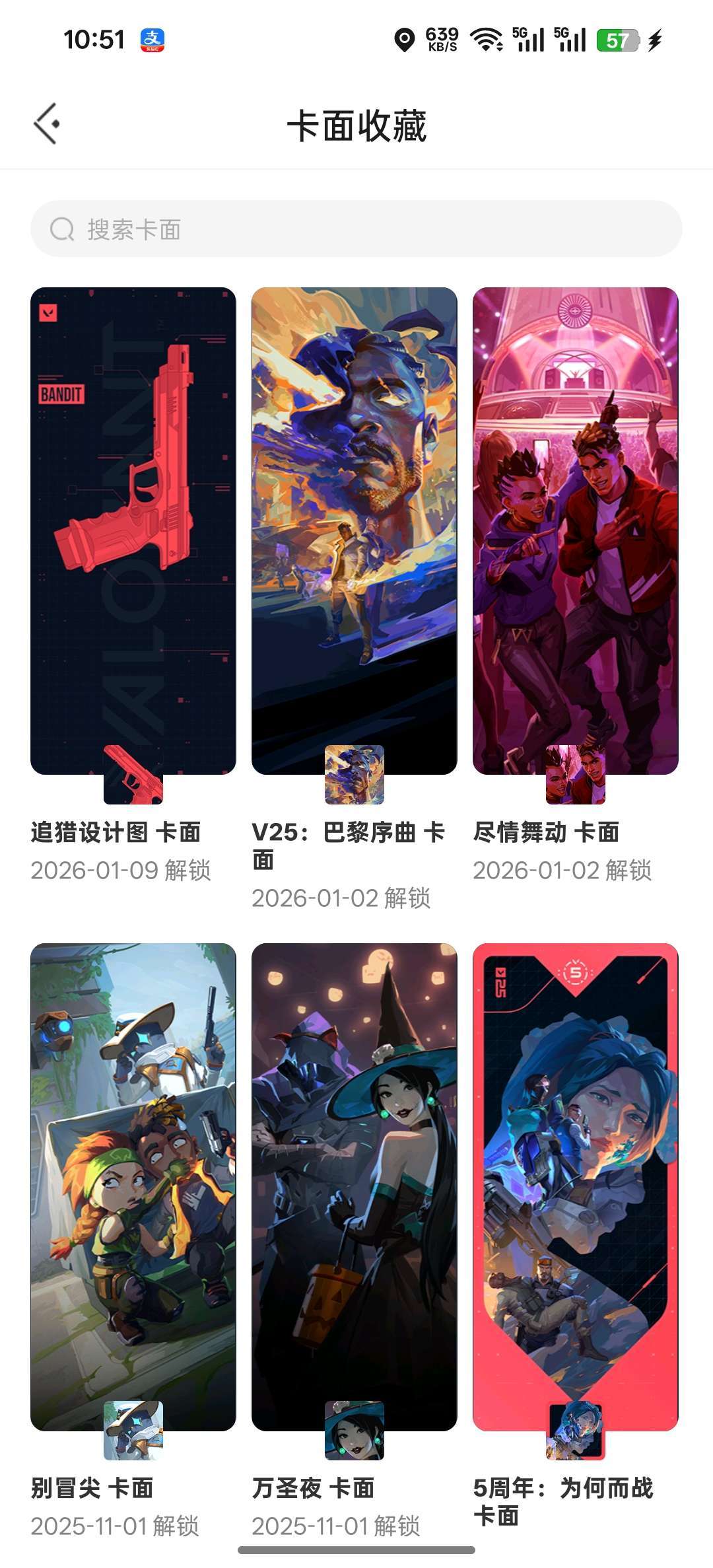Tap the search magnifier icon
Screen dimensions: 713x1568
pyautogui.click(x=61, y=230)
